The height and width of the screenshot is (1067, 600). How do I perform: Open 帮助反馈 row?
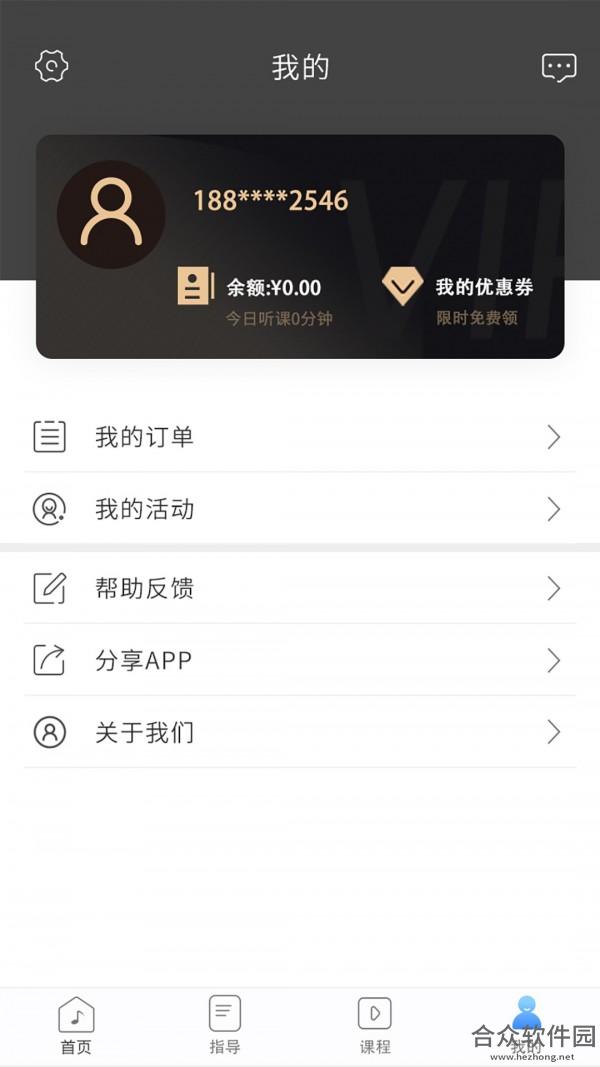(300, 589)
